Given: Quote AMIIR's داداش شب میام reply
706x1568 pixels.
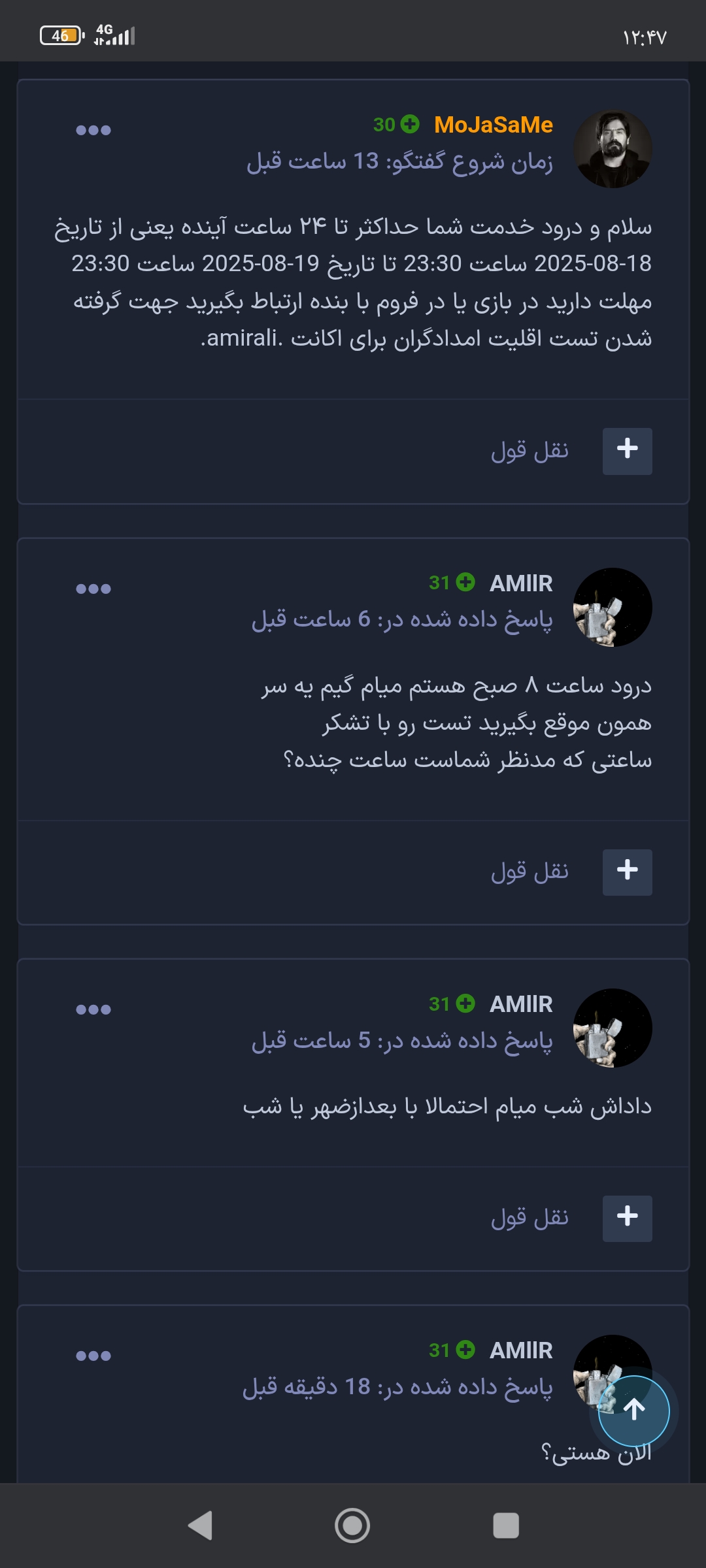Looking at the screenshot, I should pos(529,1218).
